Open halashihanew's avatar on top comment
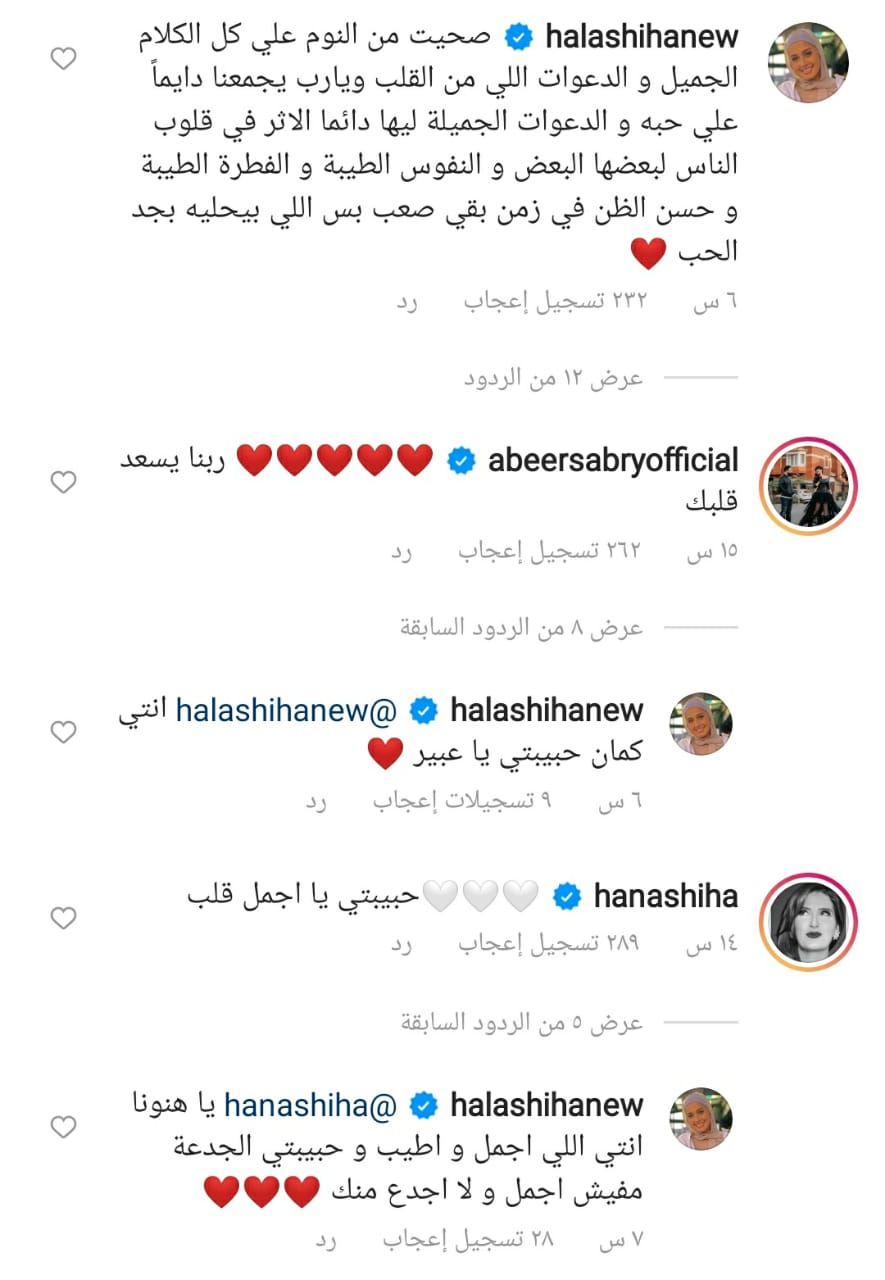Viewport: 885px width, 1280px height. click(808, 62)
